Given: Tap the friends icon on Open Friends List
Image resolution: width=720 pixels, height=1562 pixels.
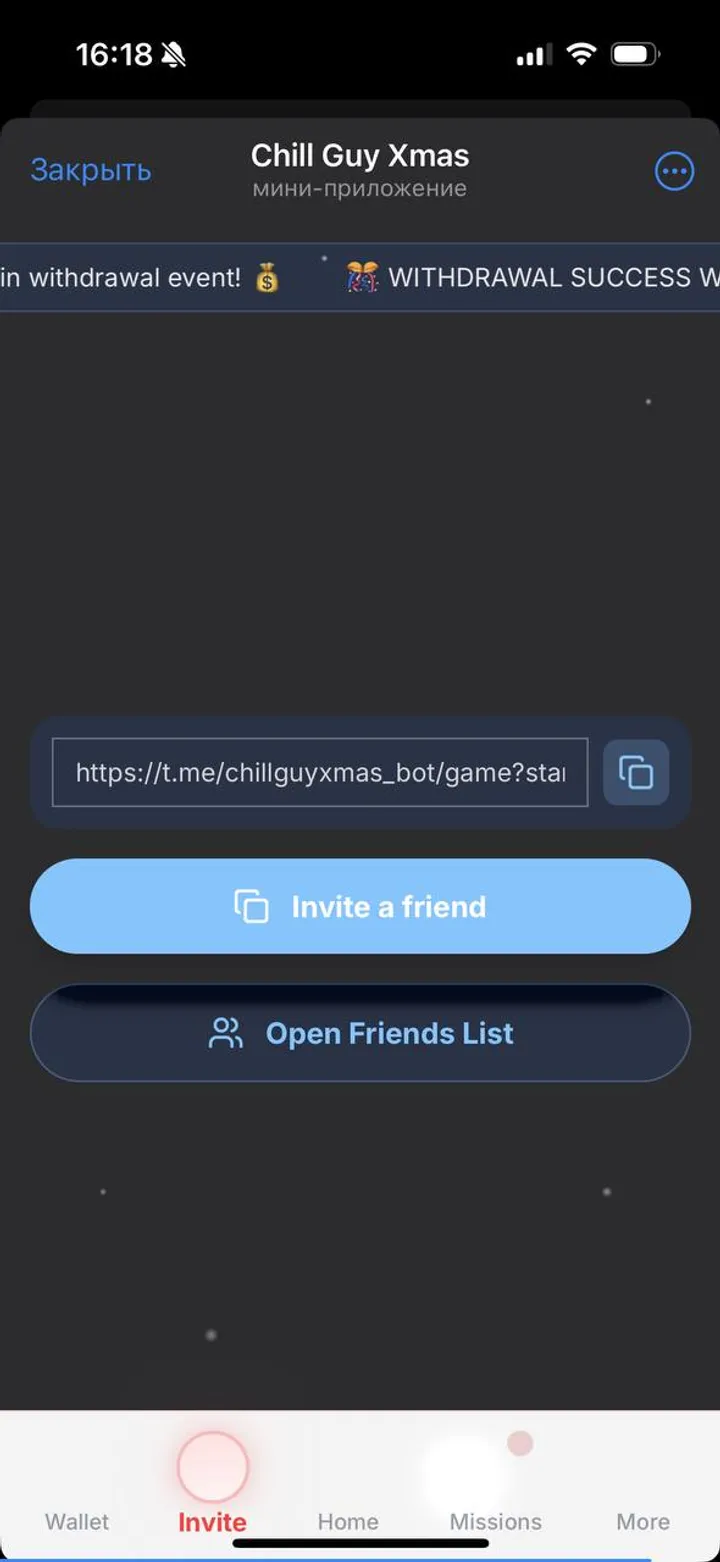Looking at the screenshot, I should click(x=225, y=1033).
